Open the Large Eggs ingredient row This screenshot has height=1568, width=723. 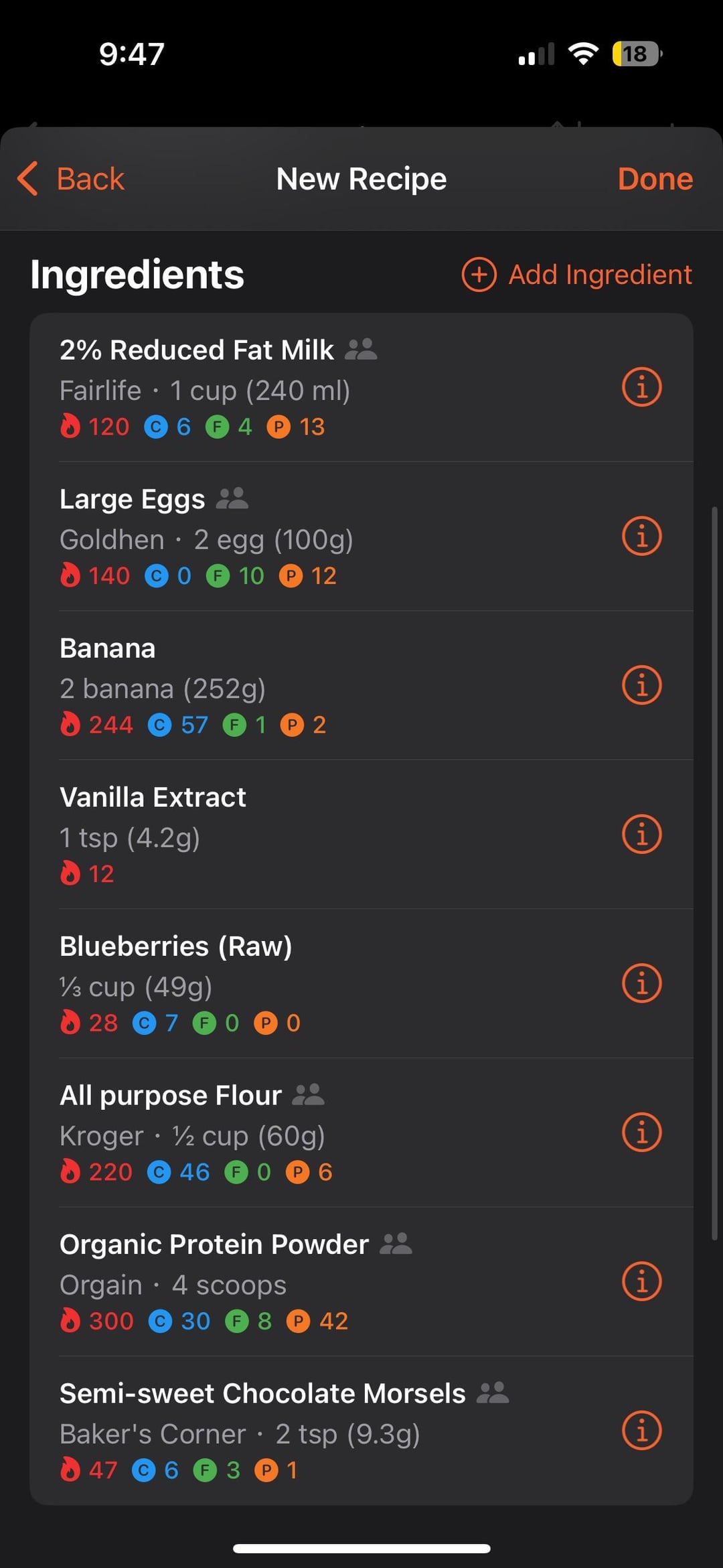tap(361, 537)
